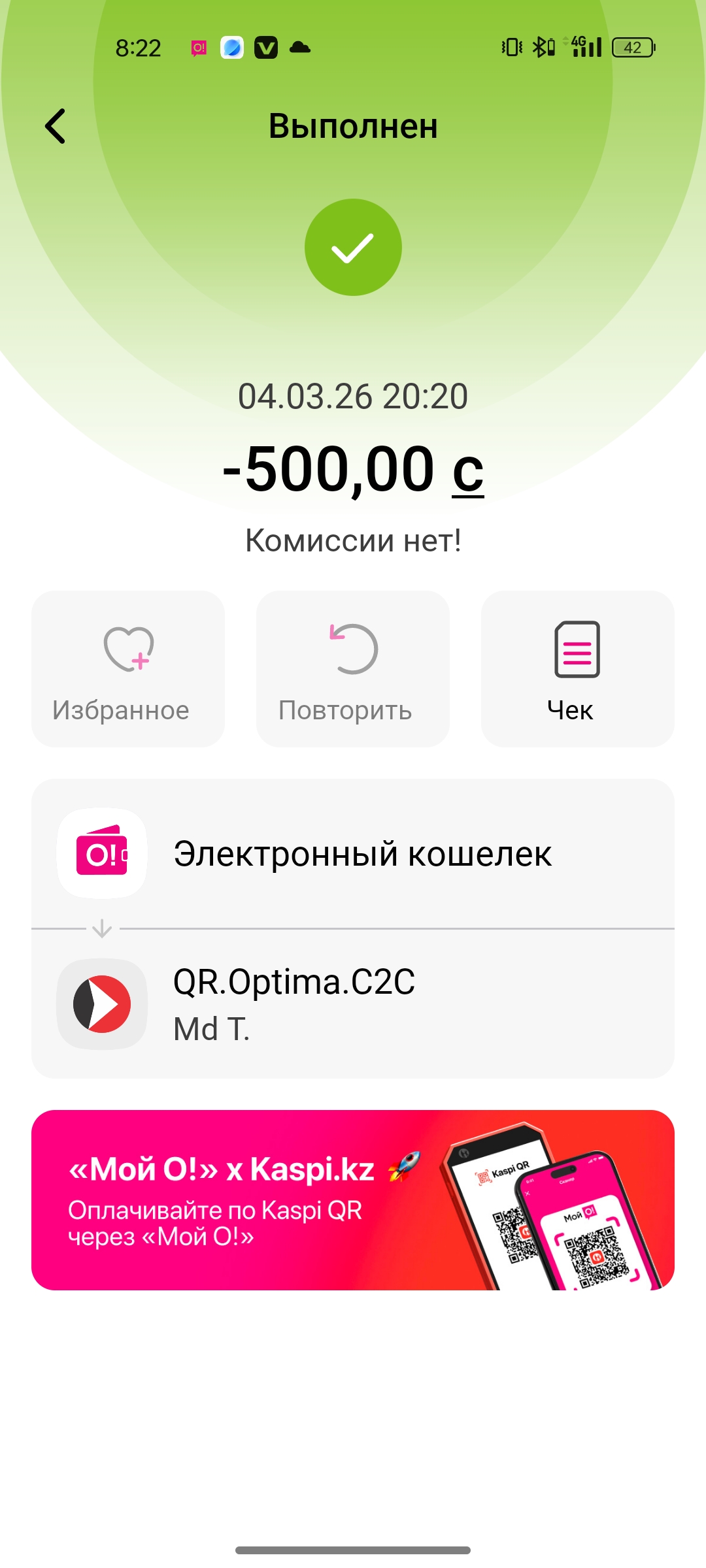
Task: Go back using the top-left arrow
Action: (x=56, y=125)
